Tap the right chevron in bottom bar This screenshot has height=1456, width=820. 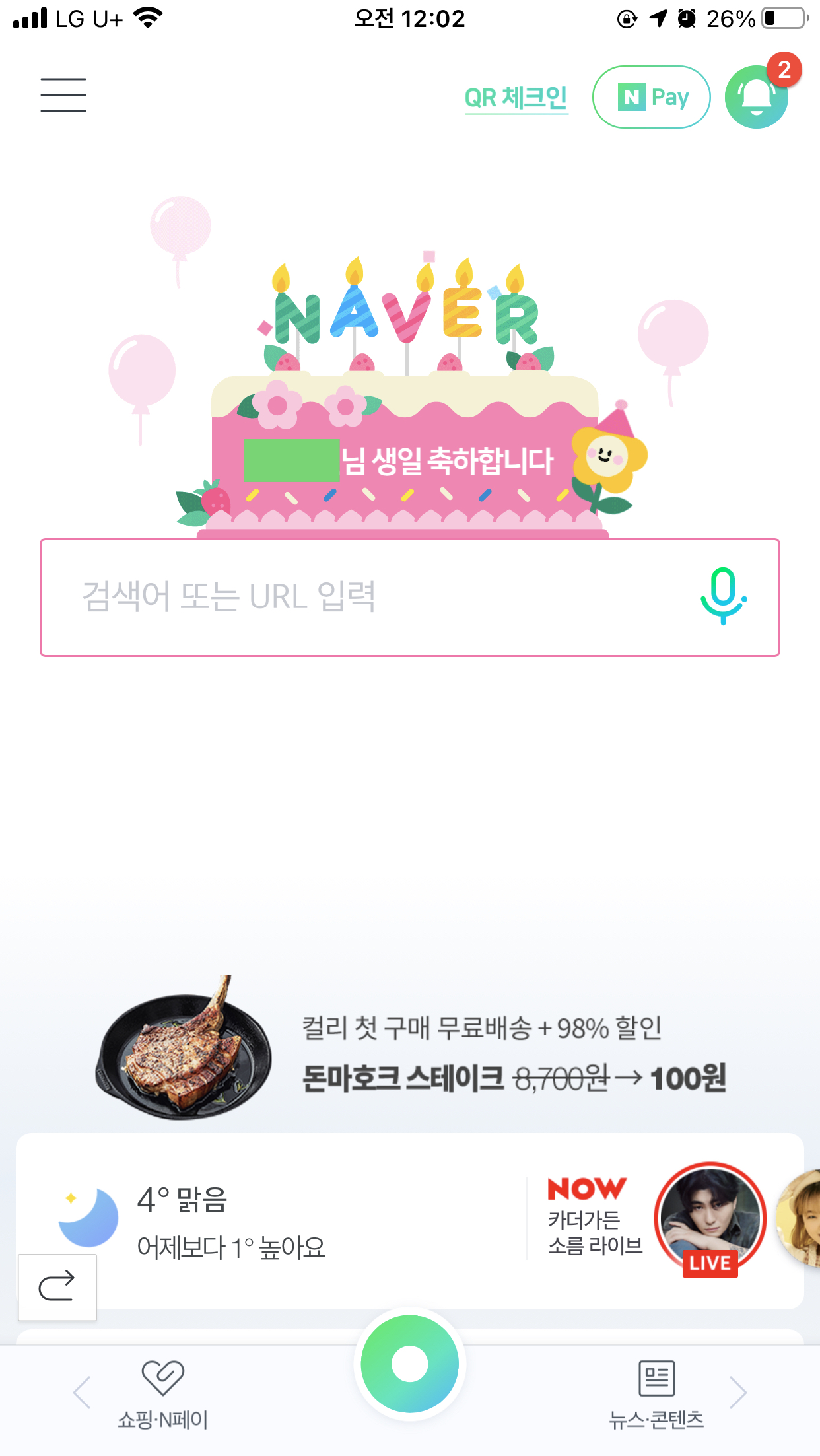738,1393
